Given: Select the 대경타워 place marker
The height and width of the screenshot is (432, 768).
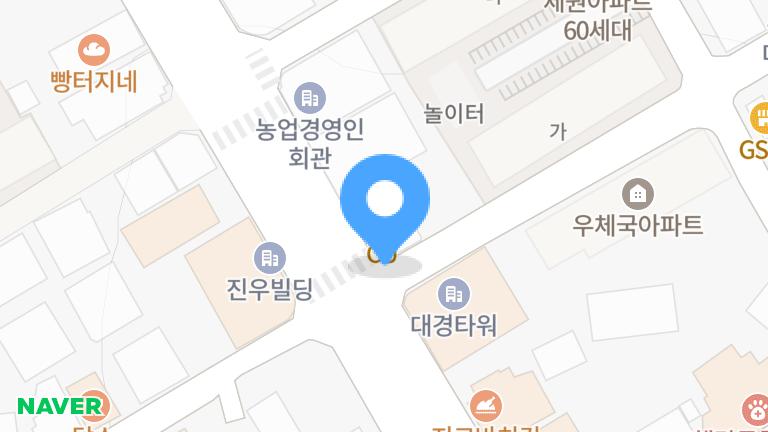Looking at the screenshot, I should point(453,294).
